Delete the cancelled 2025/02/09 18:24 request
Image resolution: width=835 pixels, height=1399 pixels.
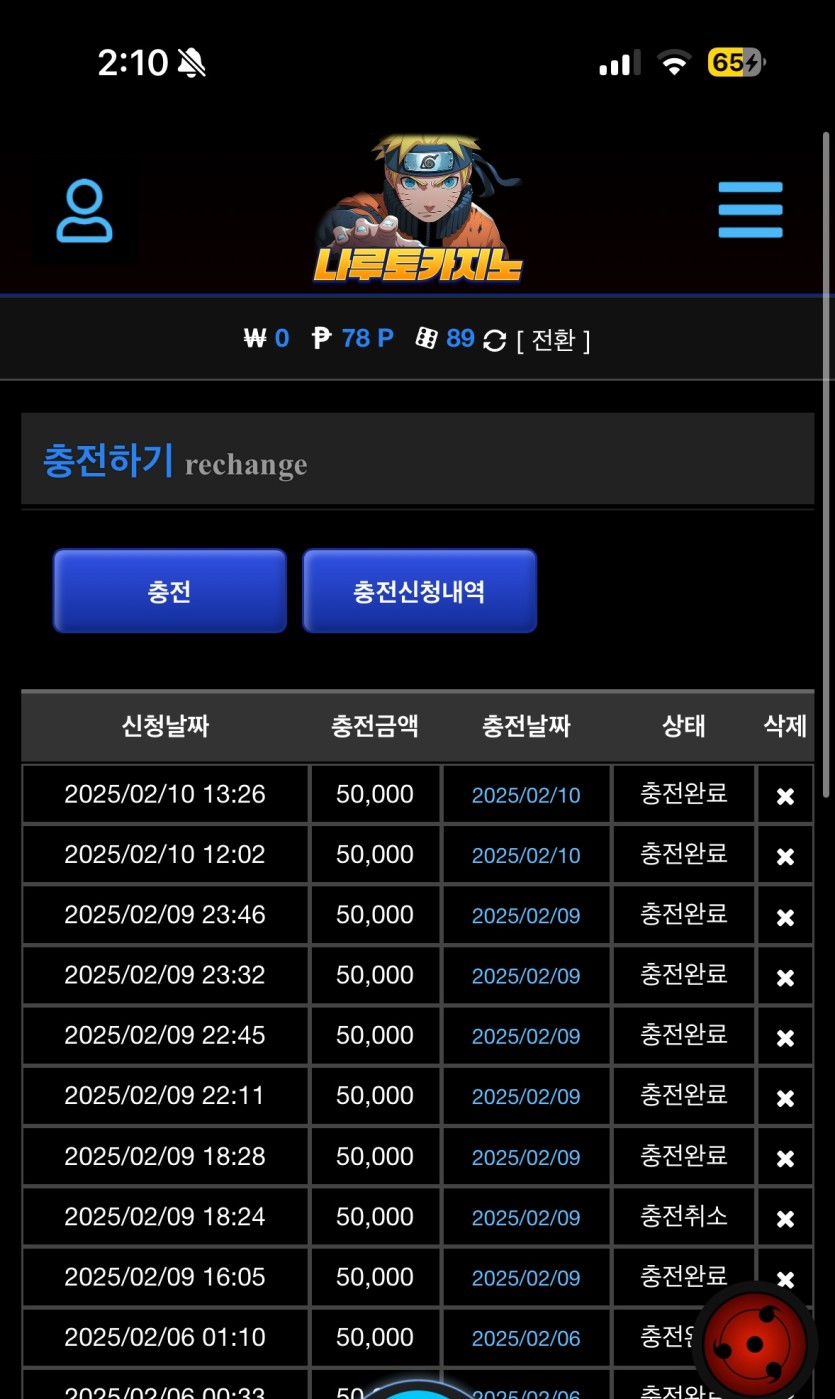[785, 1218]
